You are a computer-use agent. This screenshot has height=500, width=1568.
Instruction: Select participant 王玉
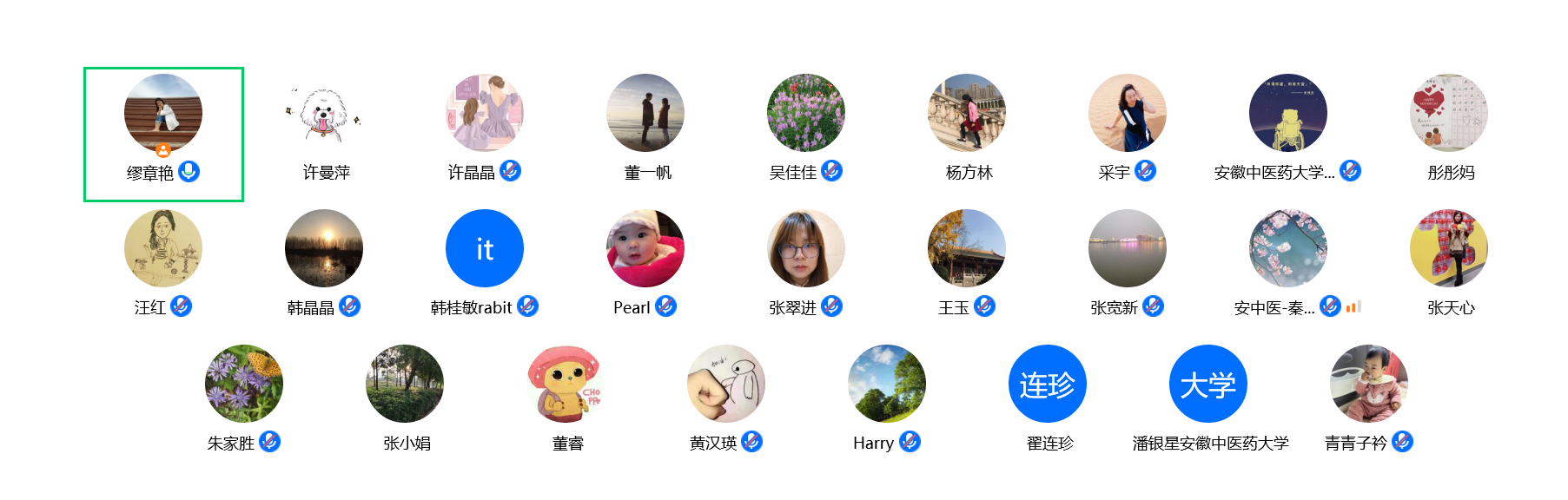967,249
